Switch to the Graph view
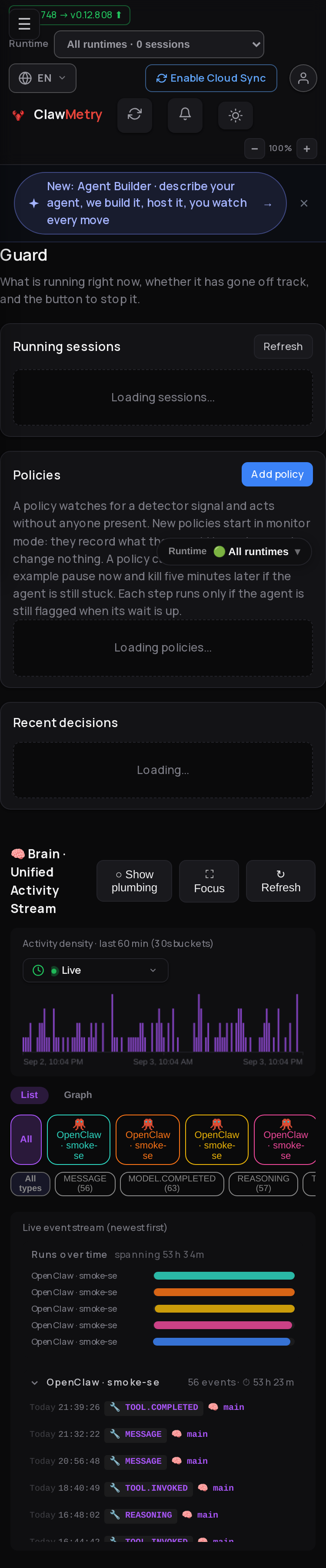The width and height of the screenshot is (326, 1568). [x=78, y=1095]
